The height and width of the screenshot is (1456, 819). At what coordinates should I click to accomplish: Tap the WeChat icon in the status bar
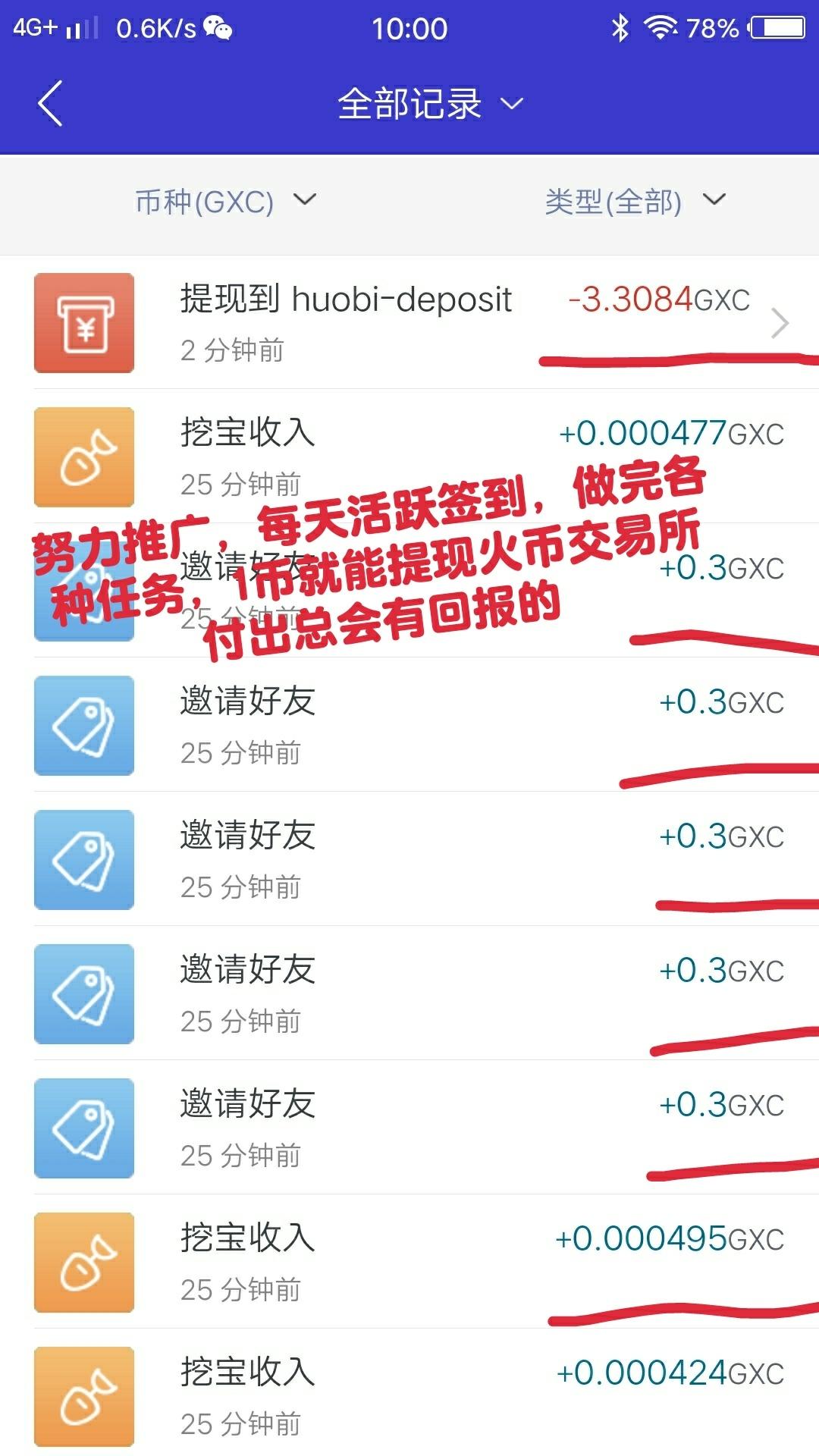219,27
